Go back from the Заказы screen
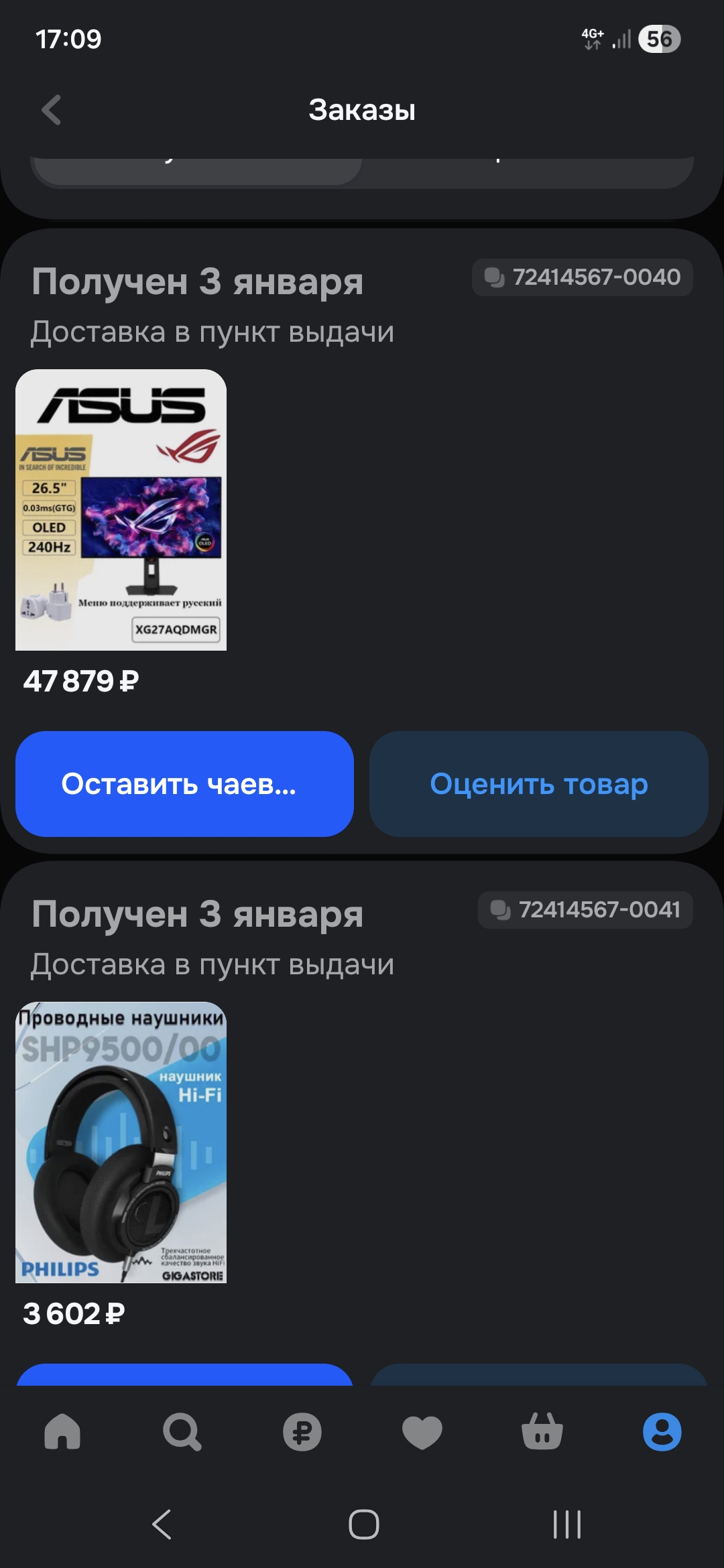Image resolution: width=724 pixels, height=1568 pixels. click(x=52, y=110)
